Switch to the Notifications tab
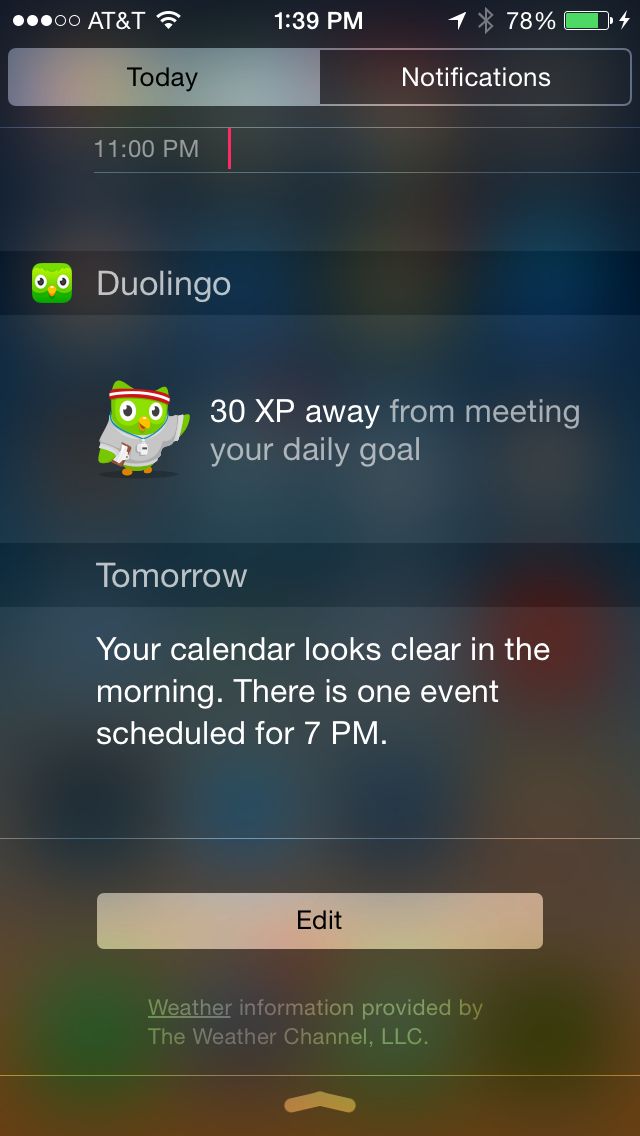The image size is (640, 1136). coord(476,78)
